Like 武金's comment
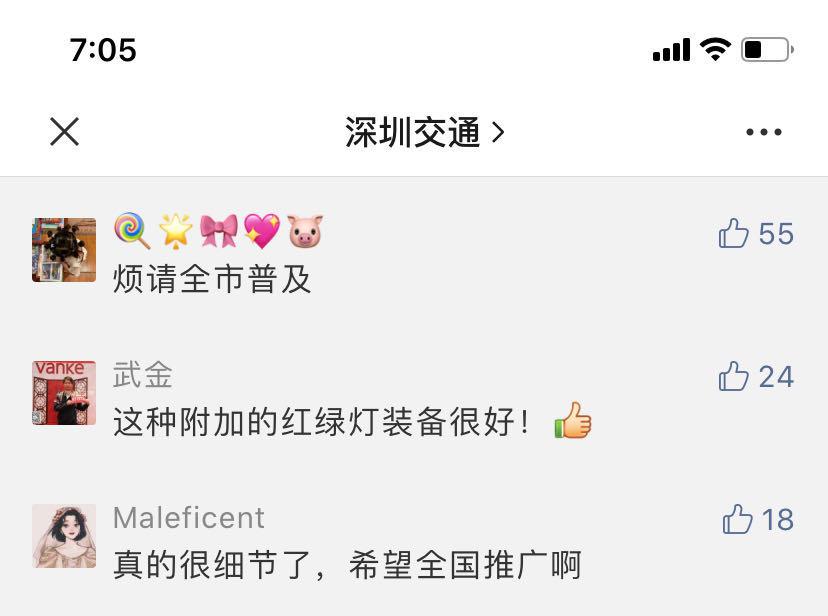Image resolution: width=828 pixels, height=616 pixels. coord(735,377)
